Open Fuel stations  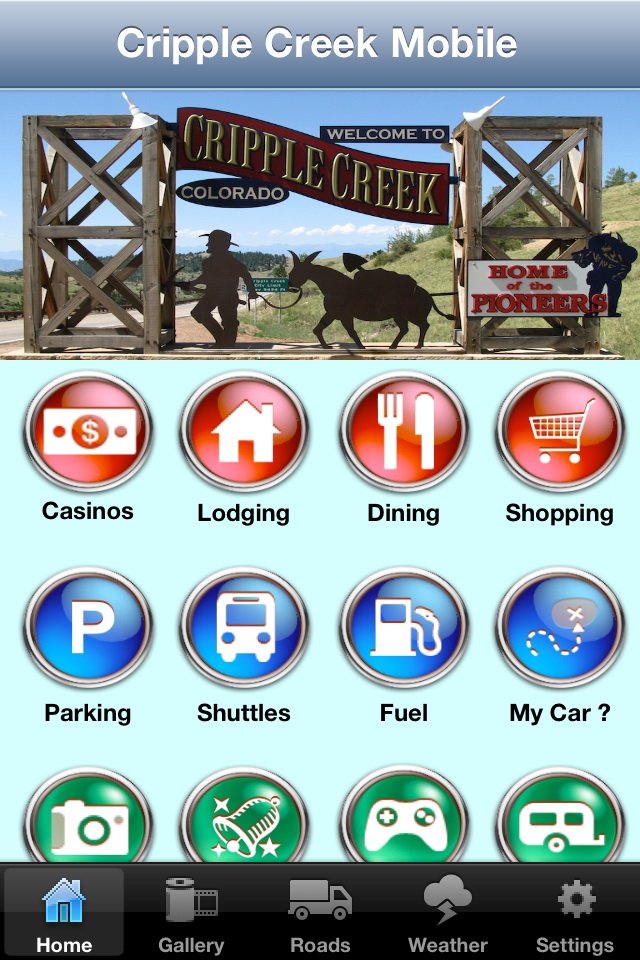click(x=404, y=630)
